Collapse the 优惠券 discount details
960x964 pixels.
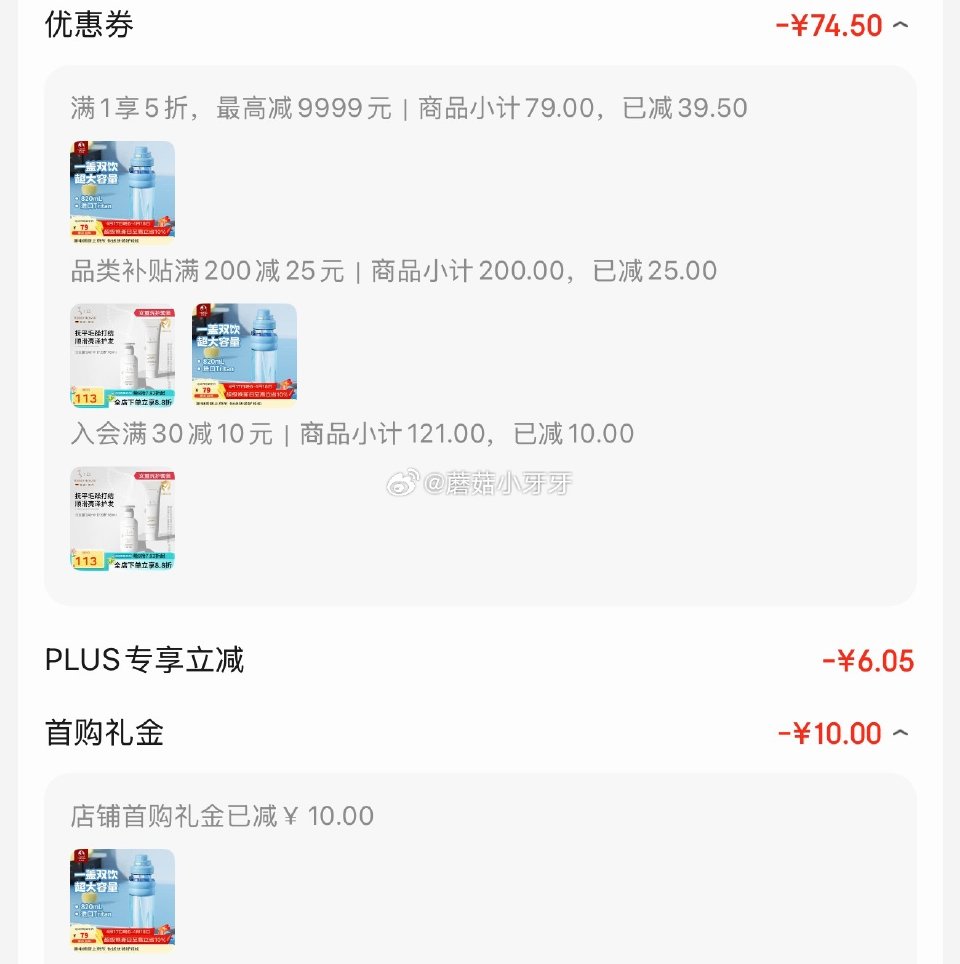tap(900, 25)
